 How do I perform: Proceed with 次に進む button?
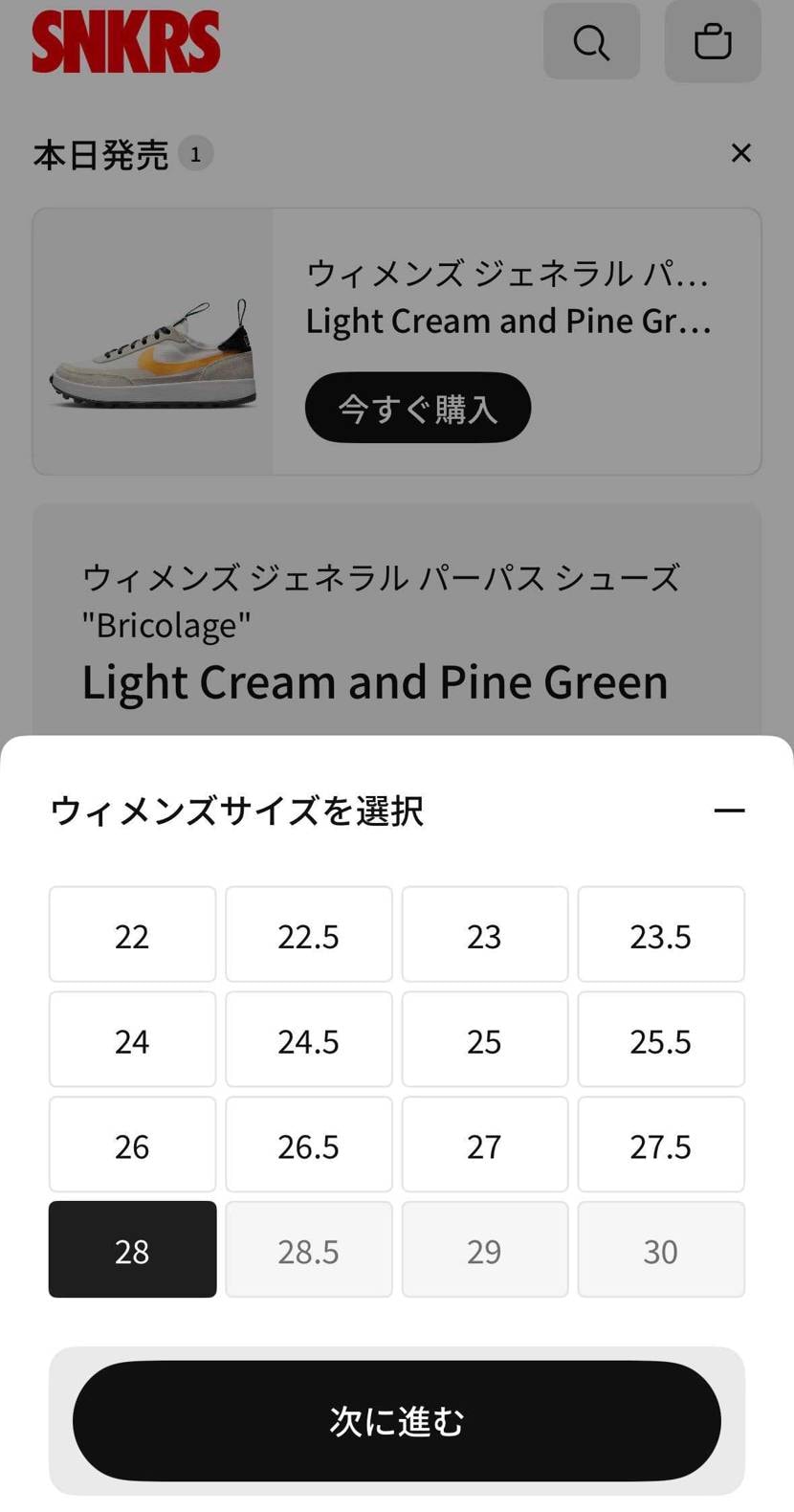pyautogui.click(x=396, y=1420)
